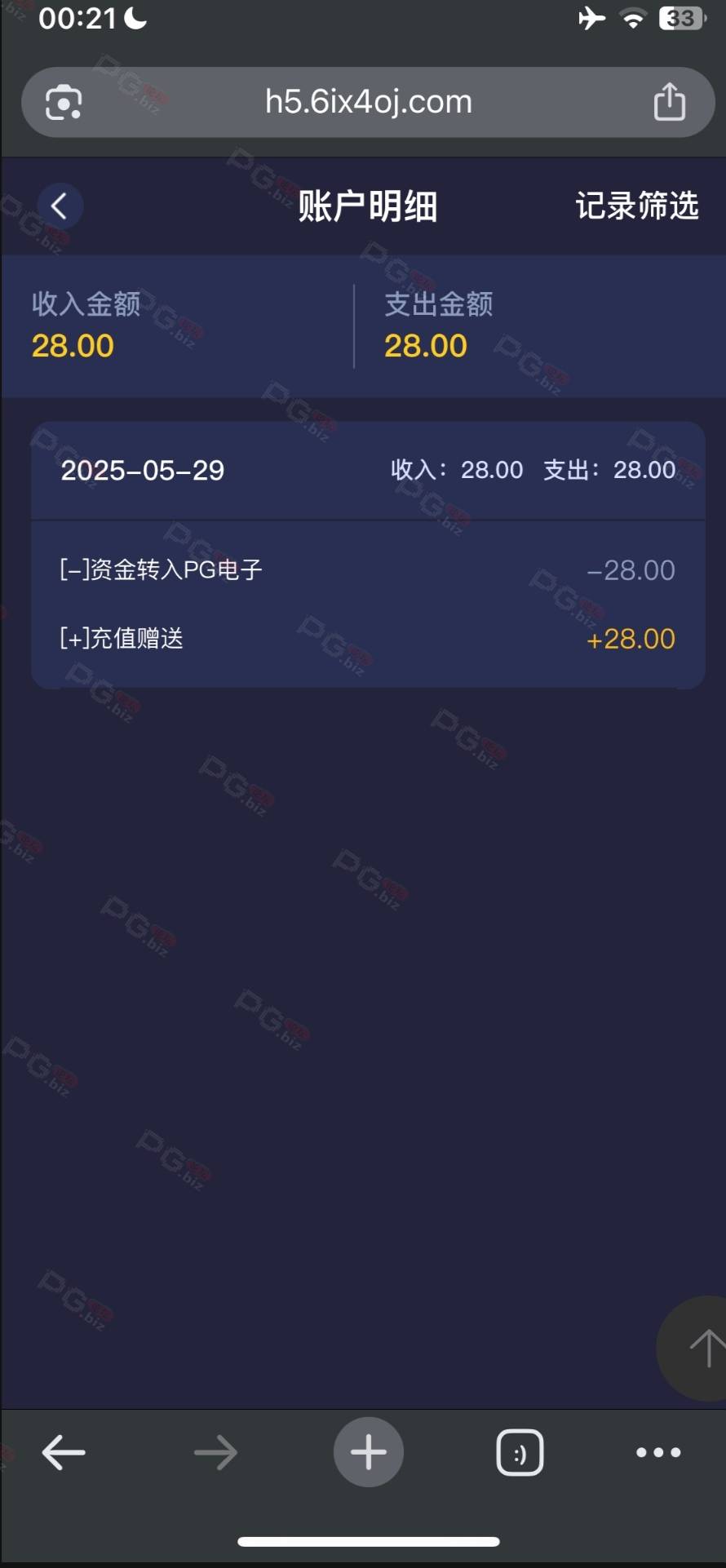The width and height of the screenshot is (726, 1568).
Task: Go back from the 账户明细 page
Action: 60,206
